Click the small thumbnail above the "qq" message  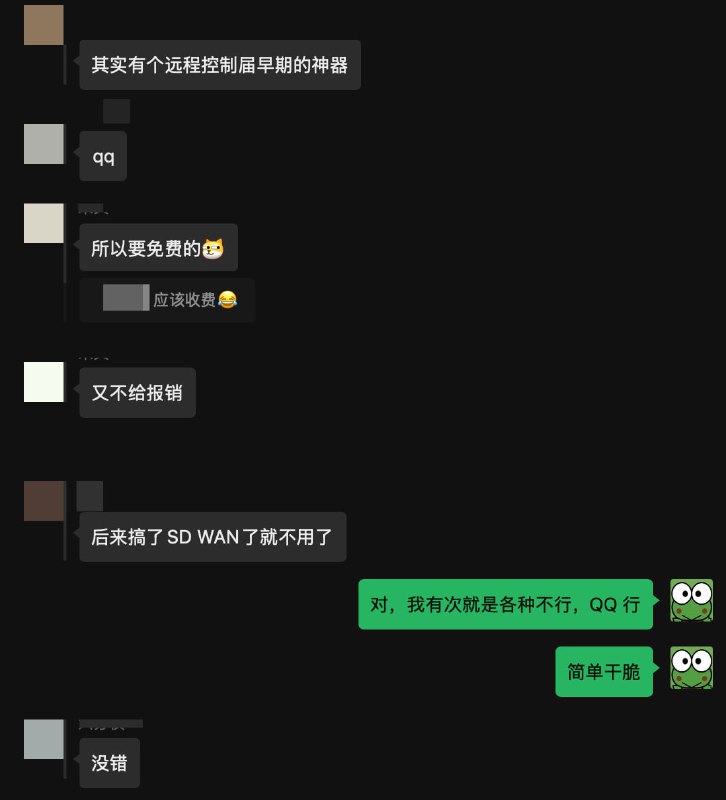point(116,110)
